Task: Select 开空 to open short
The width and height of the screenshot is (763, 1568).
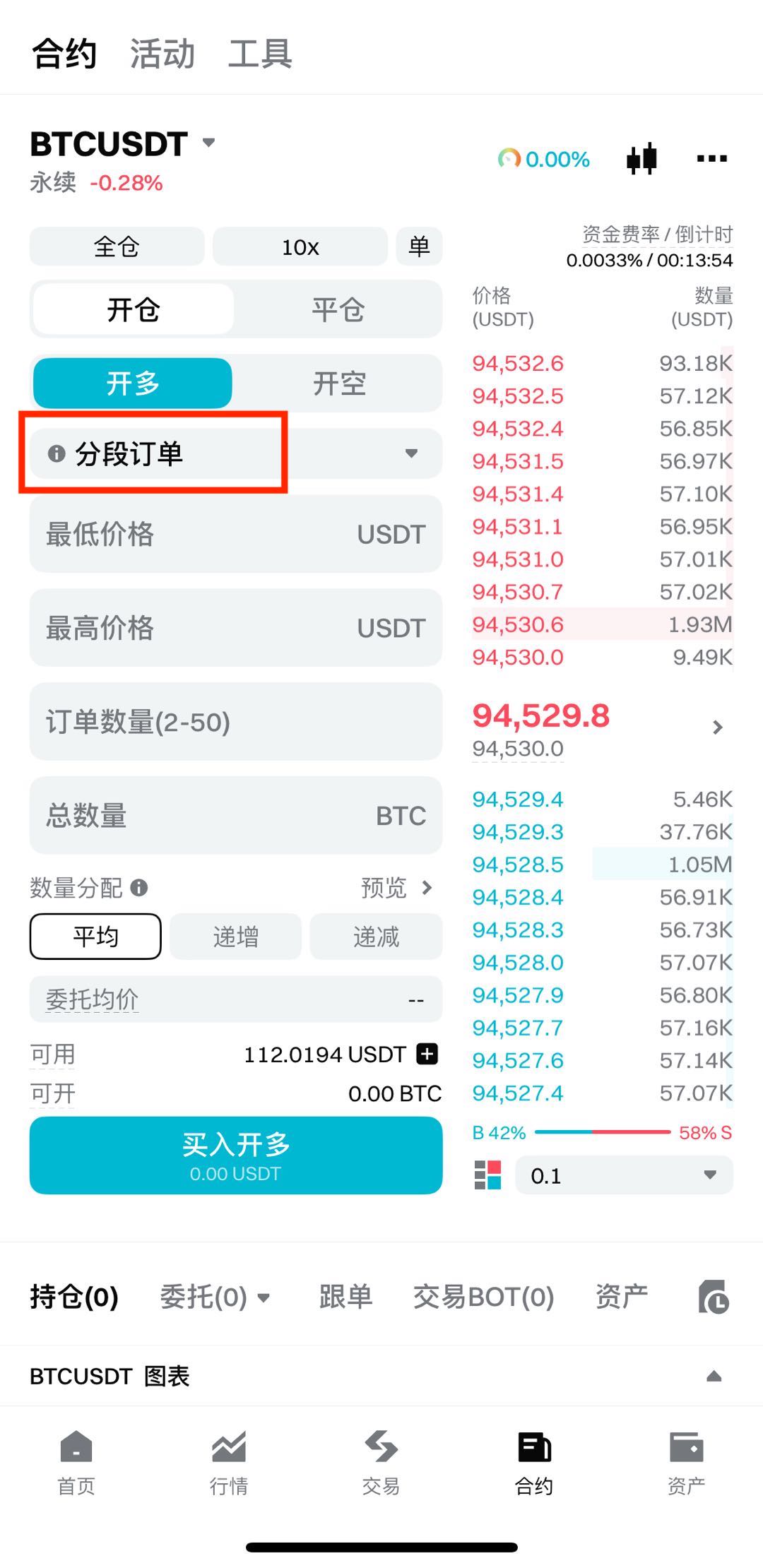Action: coord(339,384)
